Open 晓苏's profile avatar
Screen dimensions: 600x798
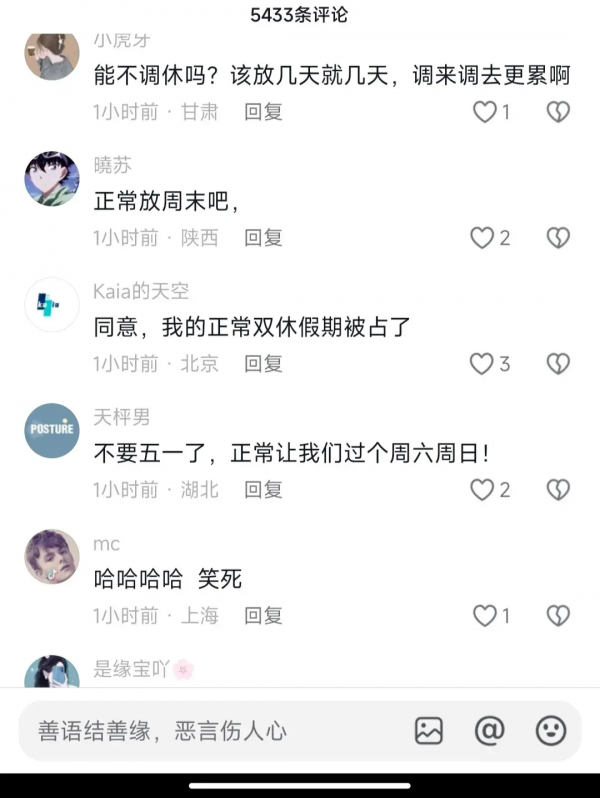[52, 180]
